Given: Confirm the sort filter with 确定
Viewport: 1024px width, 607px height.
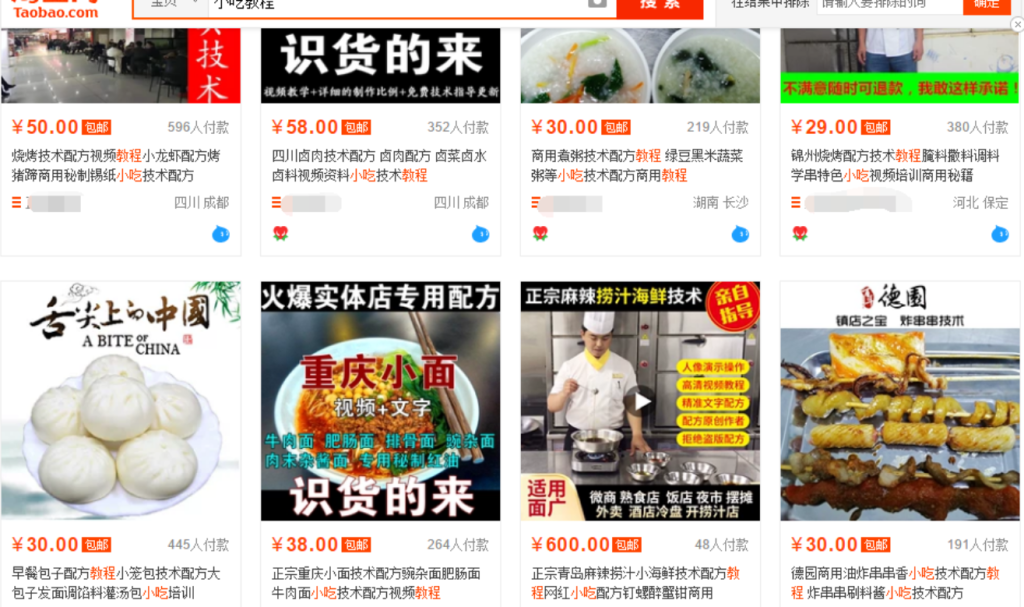Looking at the screenshot, I should click(986, 5).
